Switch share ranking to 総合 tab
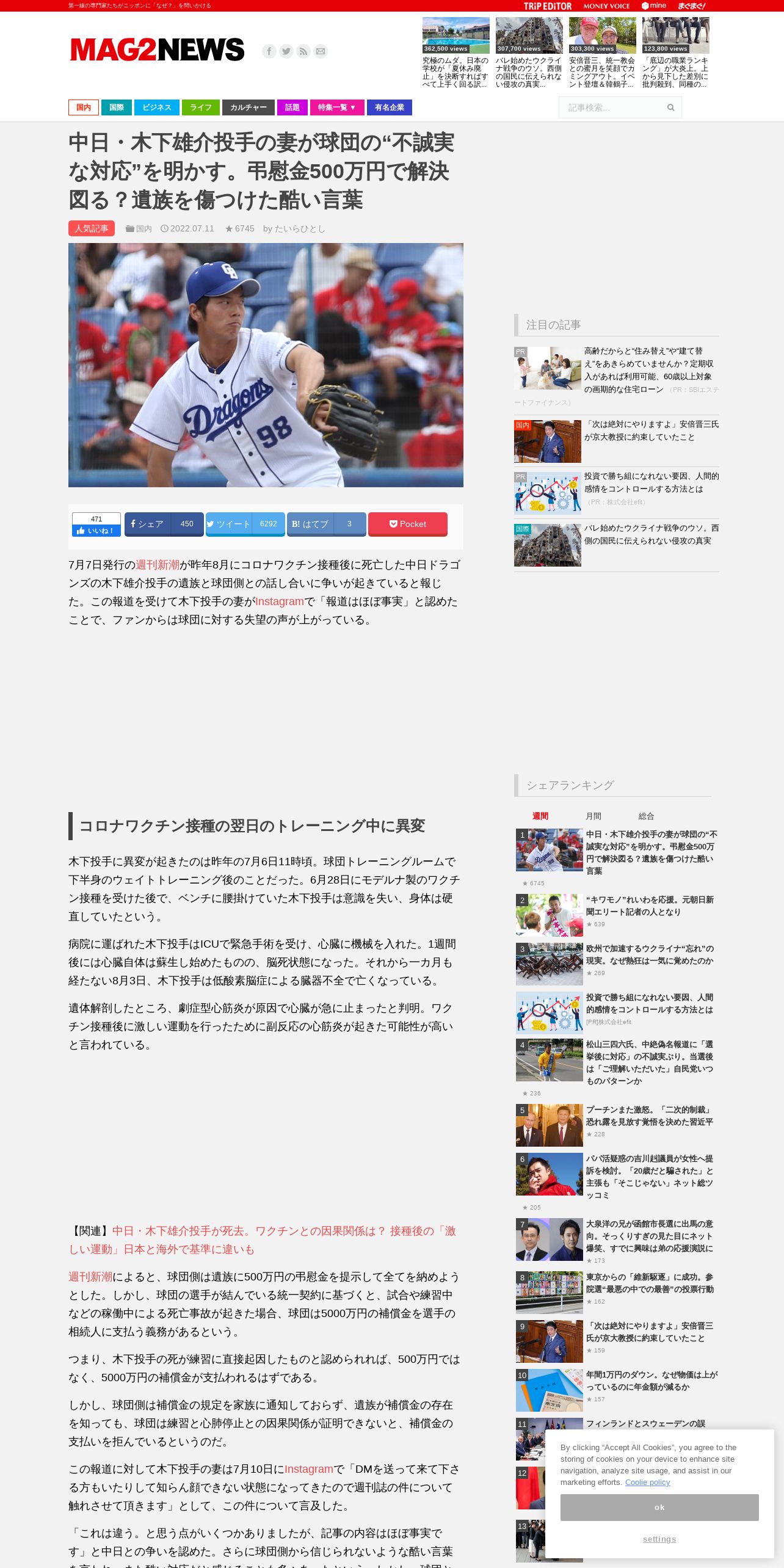The width and height of the screenshot is (784, 1568). pyautogui.click(x=646, y=816)
